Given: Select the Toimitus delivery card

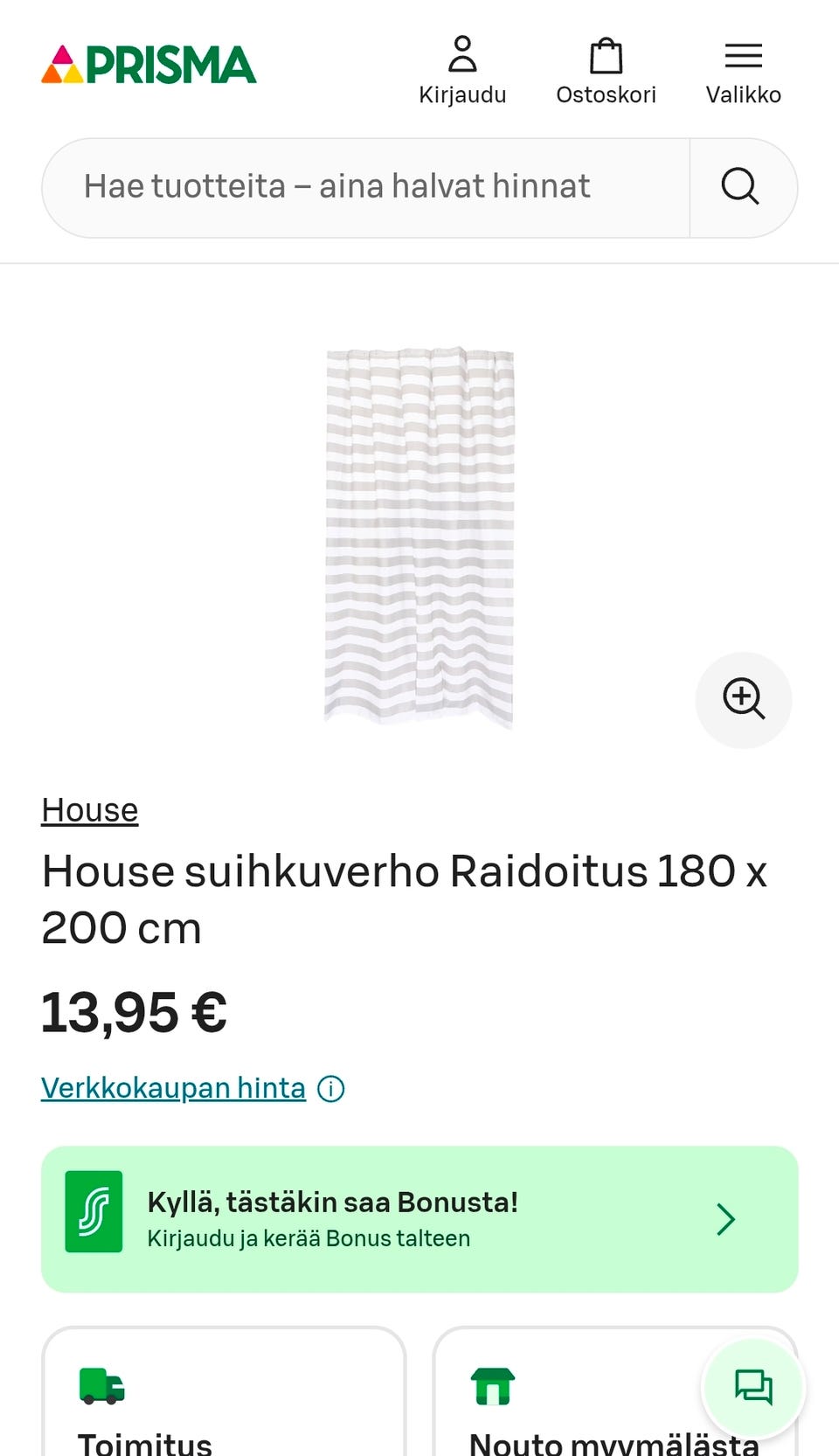Looking at the screenshot, I should point(224,1391).
